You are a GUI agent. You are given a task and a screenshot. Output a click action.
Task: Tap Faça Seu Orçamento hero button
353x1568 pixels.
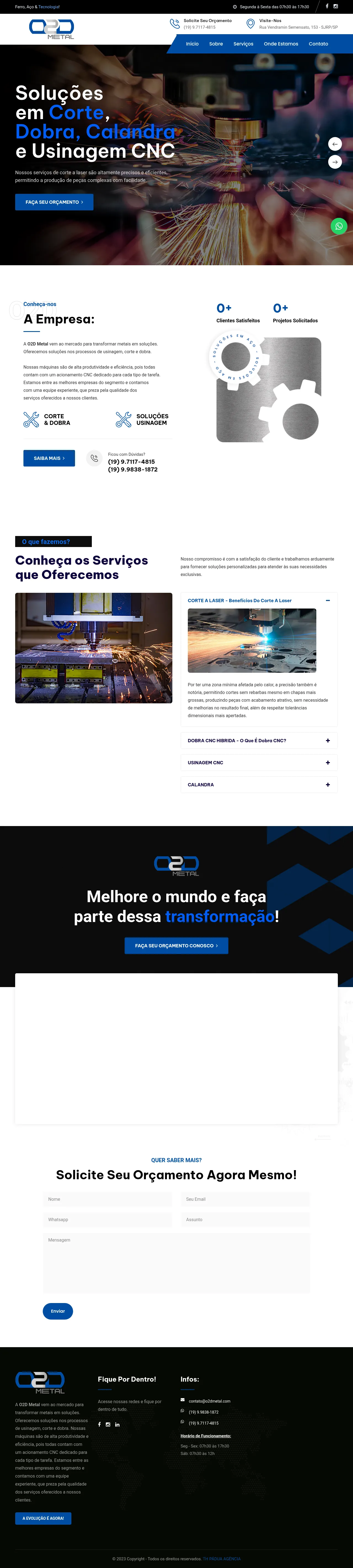point(54,202)
